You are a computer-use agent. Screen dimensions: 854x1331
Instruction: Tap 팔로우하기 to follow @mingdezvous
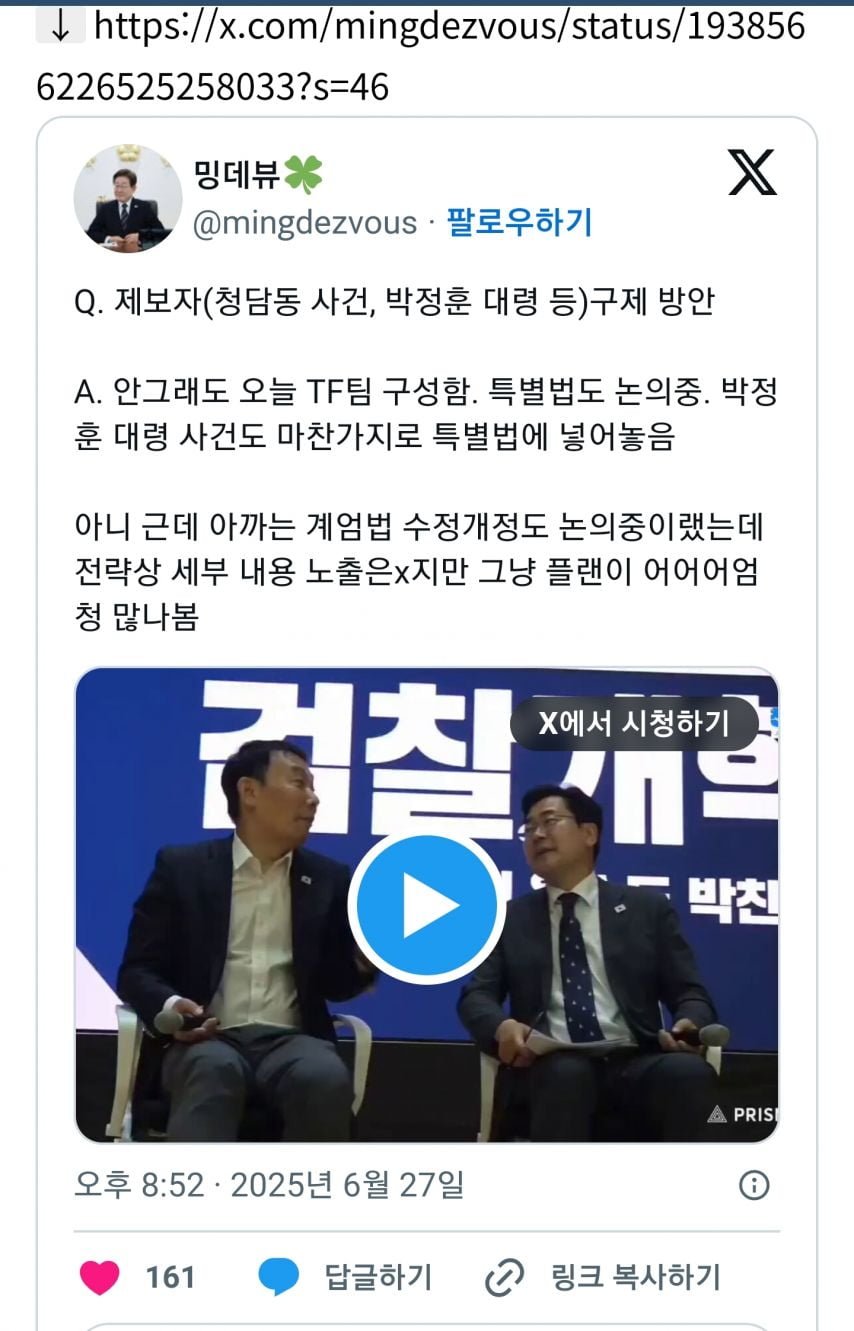point(519,221)
